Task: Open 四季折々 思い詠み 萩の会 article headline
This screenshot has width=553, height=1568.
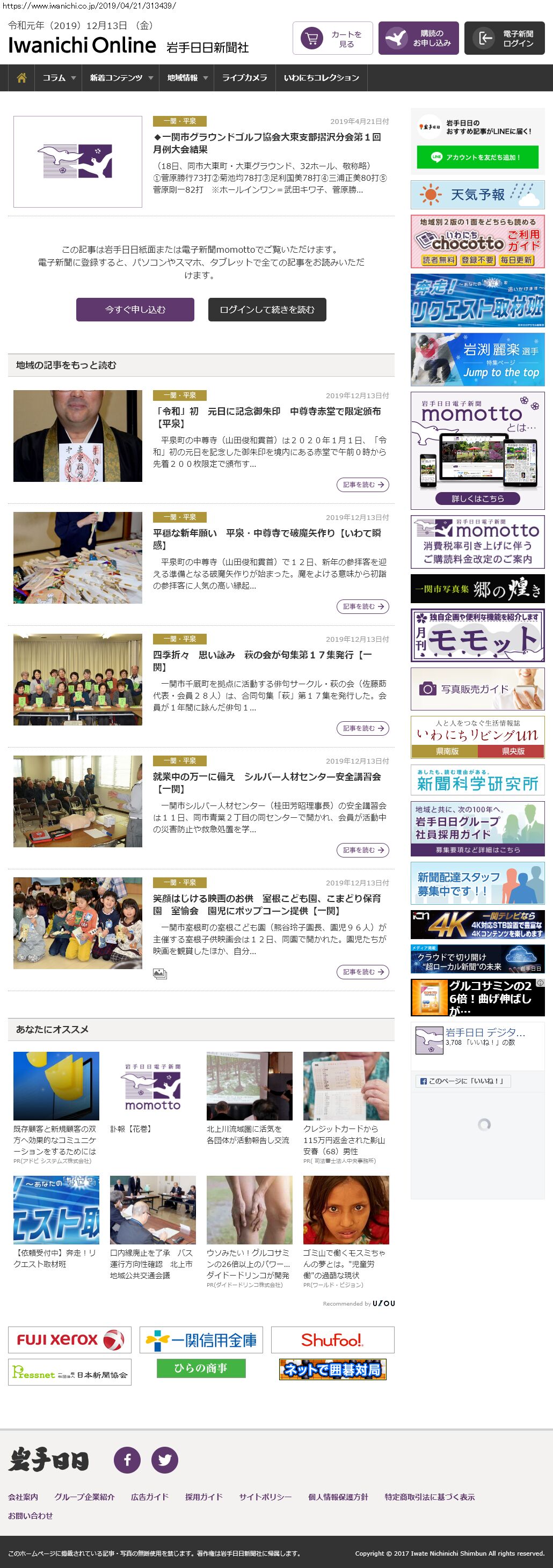Action: click(x=262, y=661)
